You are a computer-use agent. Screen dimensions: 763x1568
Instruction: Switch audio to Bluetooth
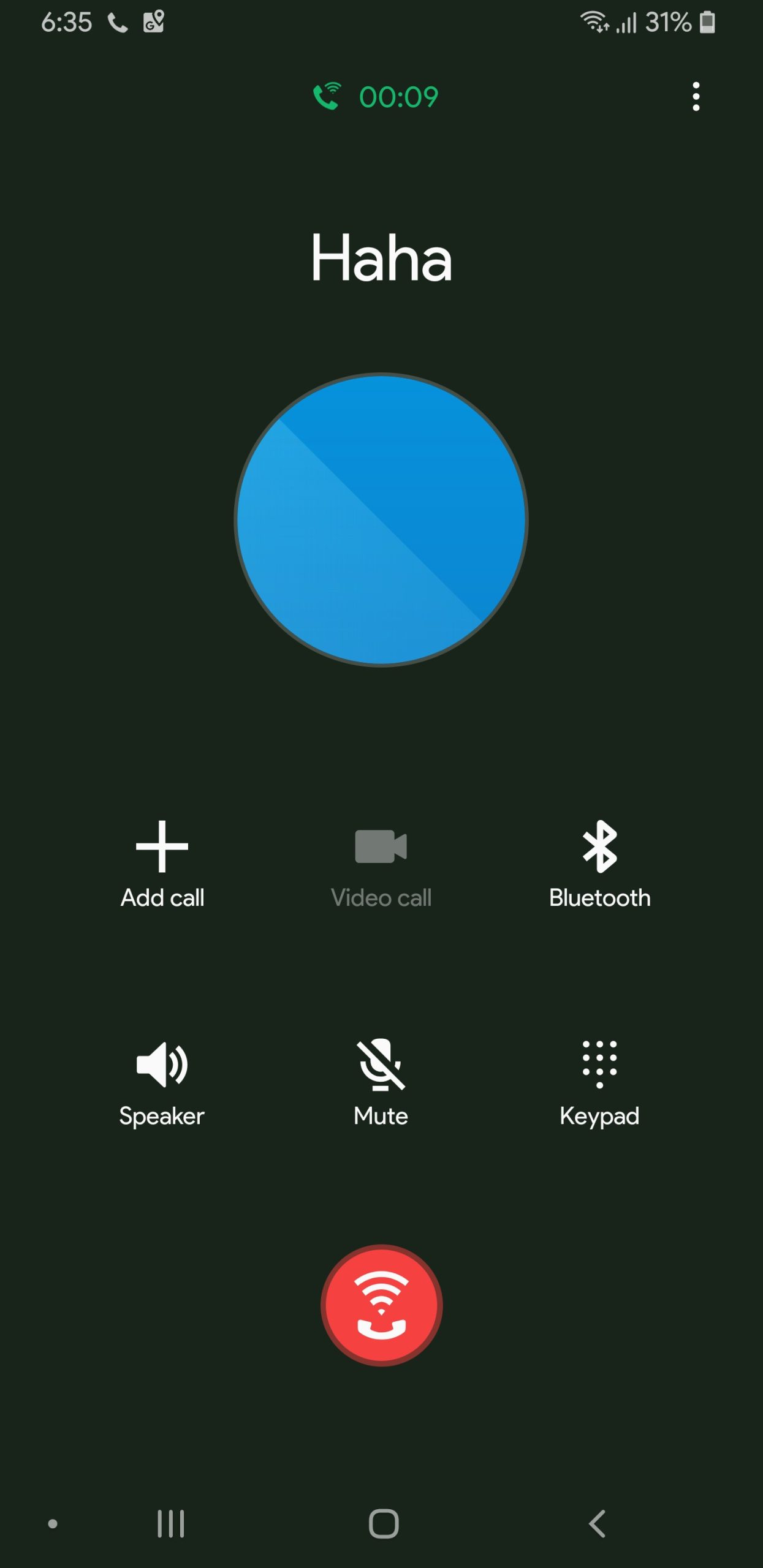[599, 864]
